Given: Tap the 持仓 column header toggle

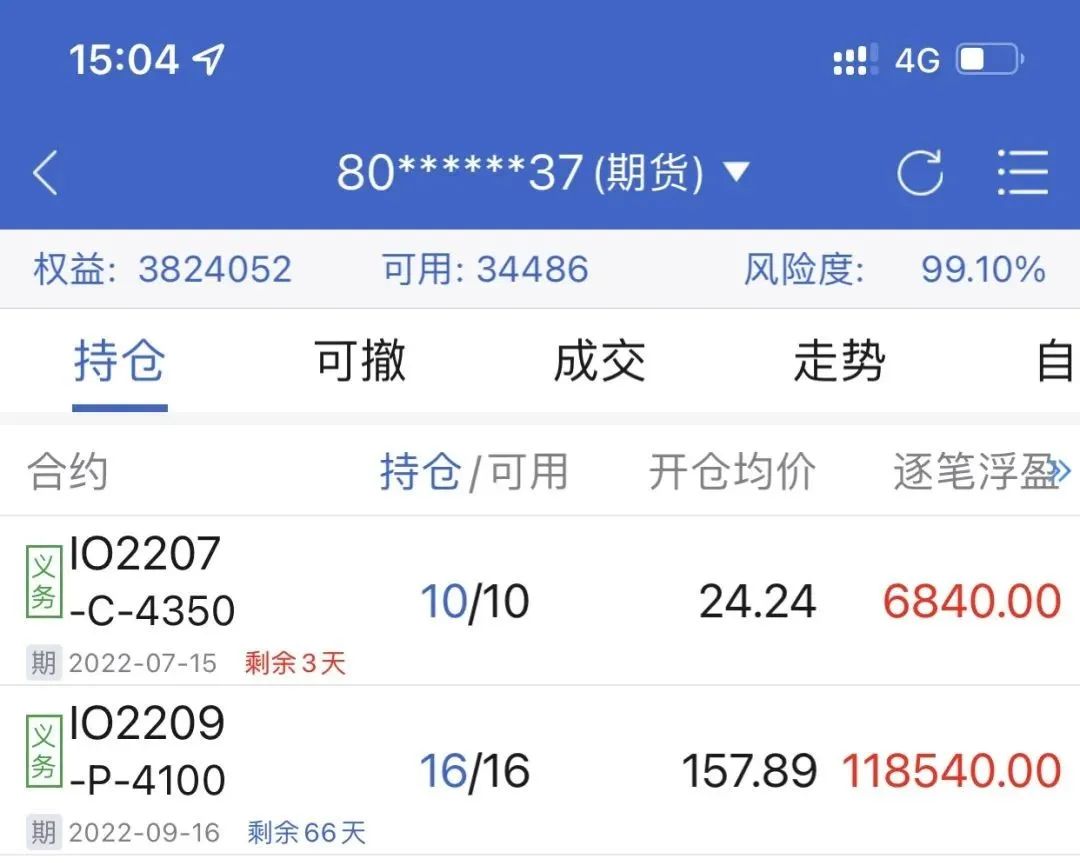Looking at the screenshot, I should pyautogui.click(x=420, y=471).
